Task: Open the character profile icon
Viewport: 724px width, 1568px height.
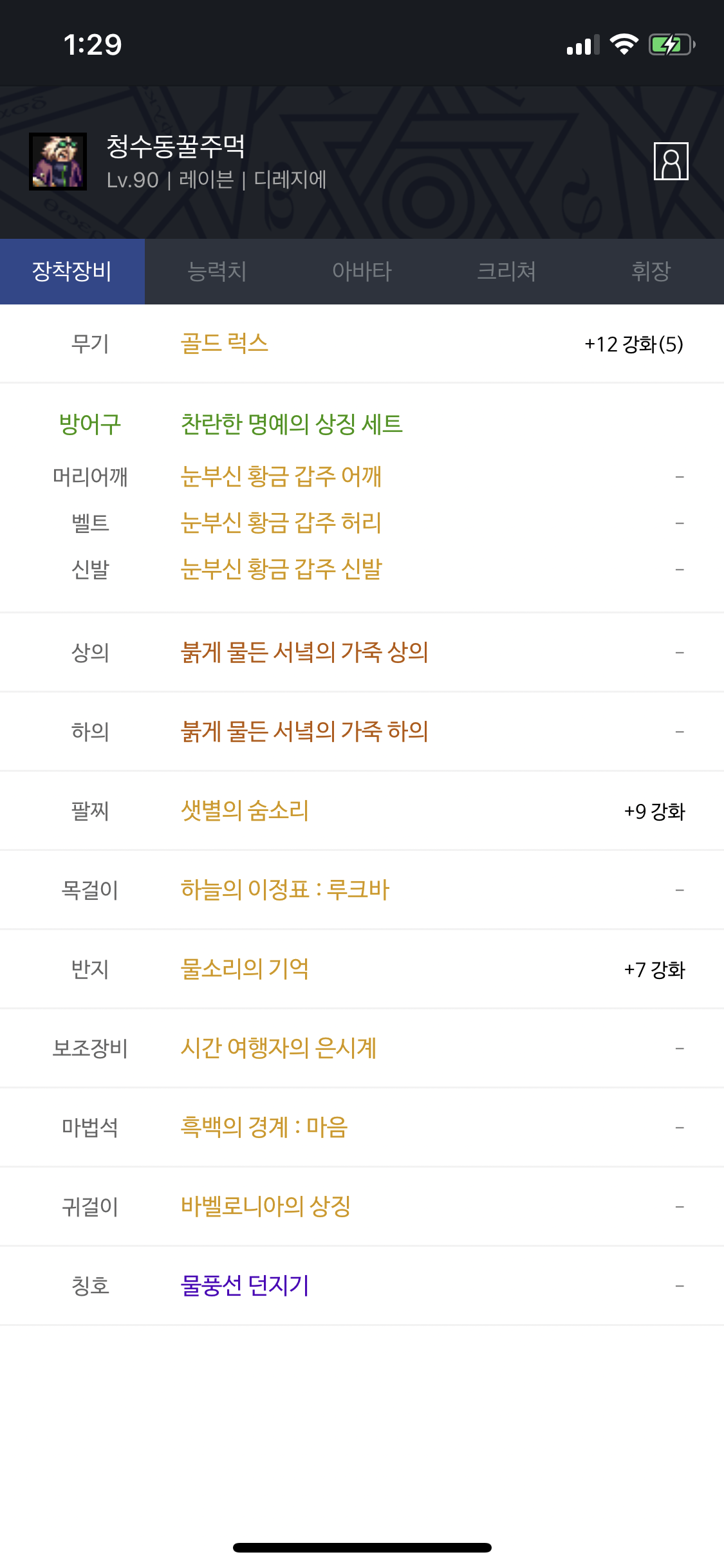Action: [671, 161]
